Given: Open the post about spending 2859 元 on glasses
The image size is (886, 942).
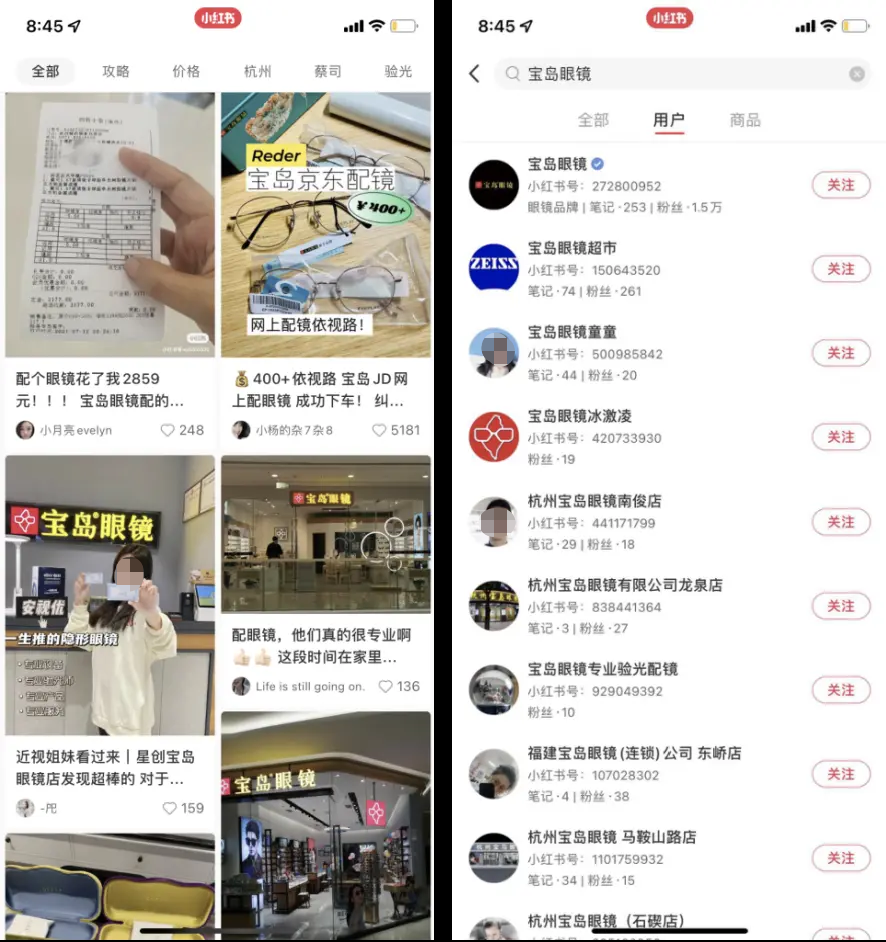Looking at the screenshot, I should click(x=110, y=389).
